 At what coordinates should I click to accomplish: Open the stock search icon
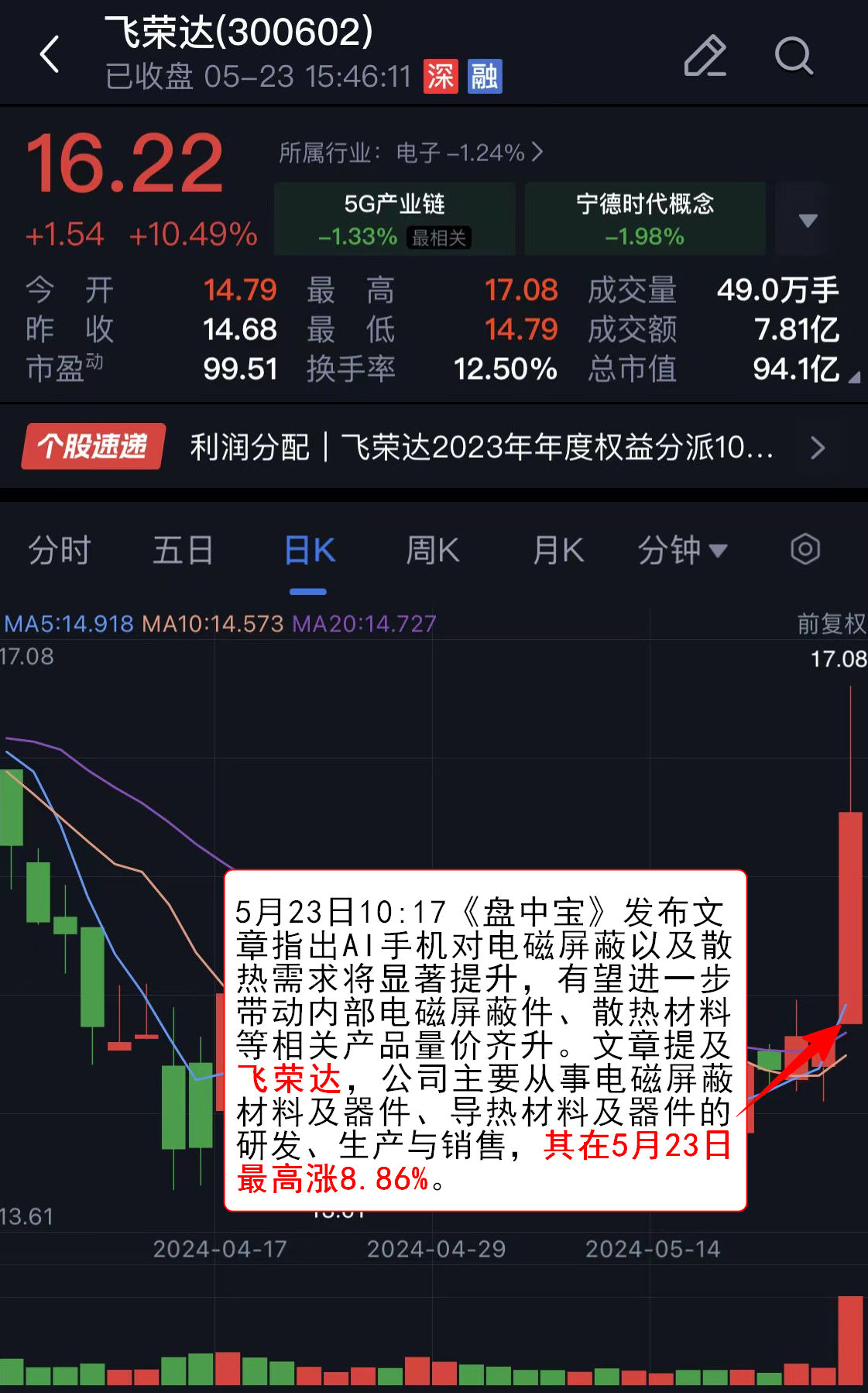(794, 56)
